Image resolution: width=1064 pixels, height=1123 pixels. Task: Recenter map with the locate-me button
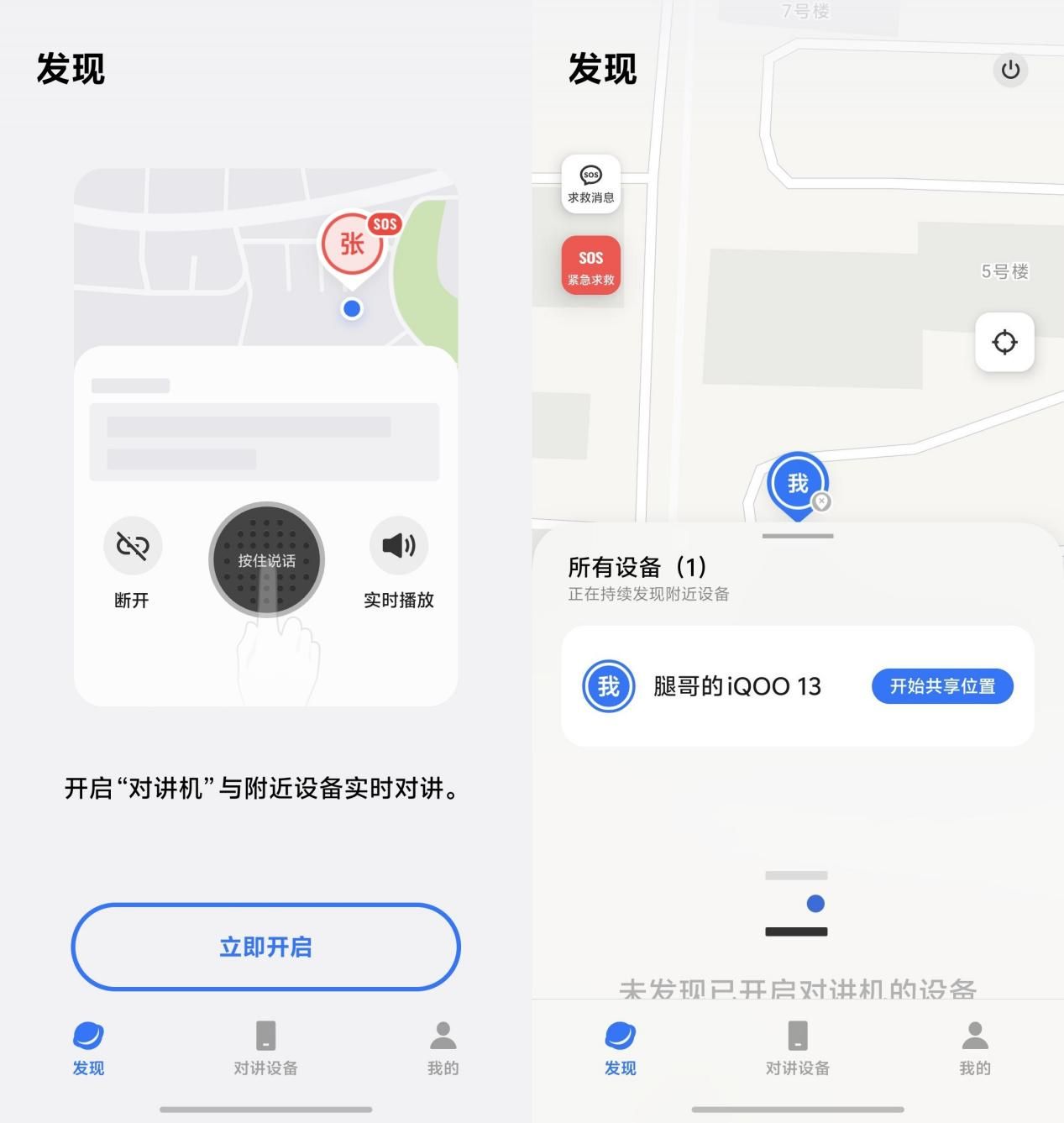(x=1004, y=343)
